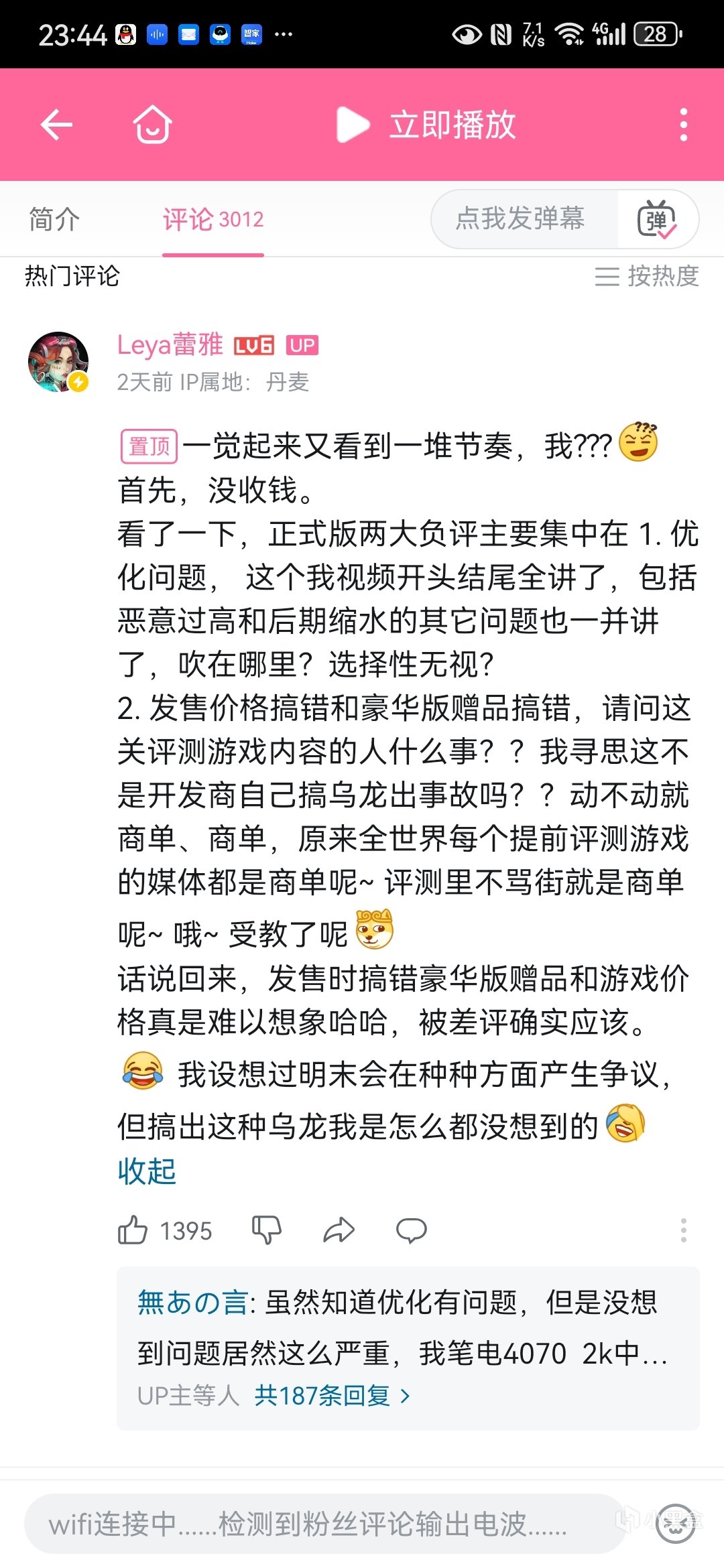This screenshot has width=724, height=1568.
Task: Open the avatar of Leya蕾雅
Action: (x=58, y=362)
